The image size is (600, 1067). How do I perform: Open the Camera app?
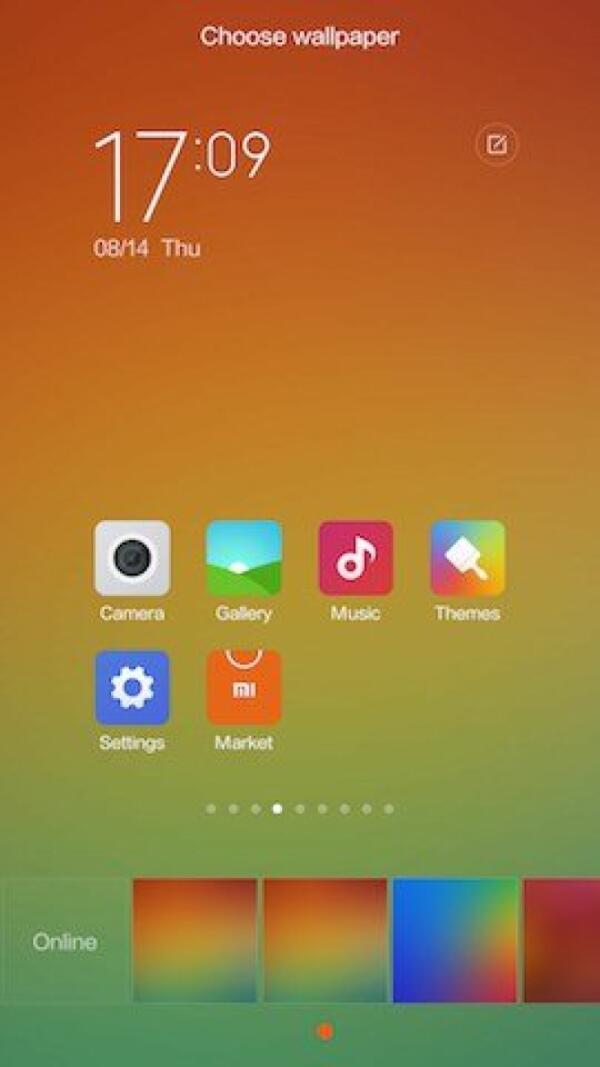coord(132,558)
